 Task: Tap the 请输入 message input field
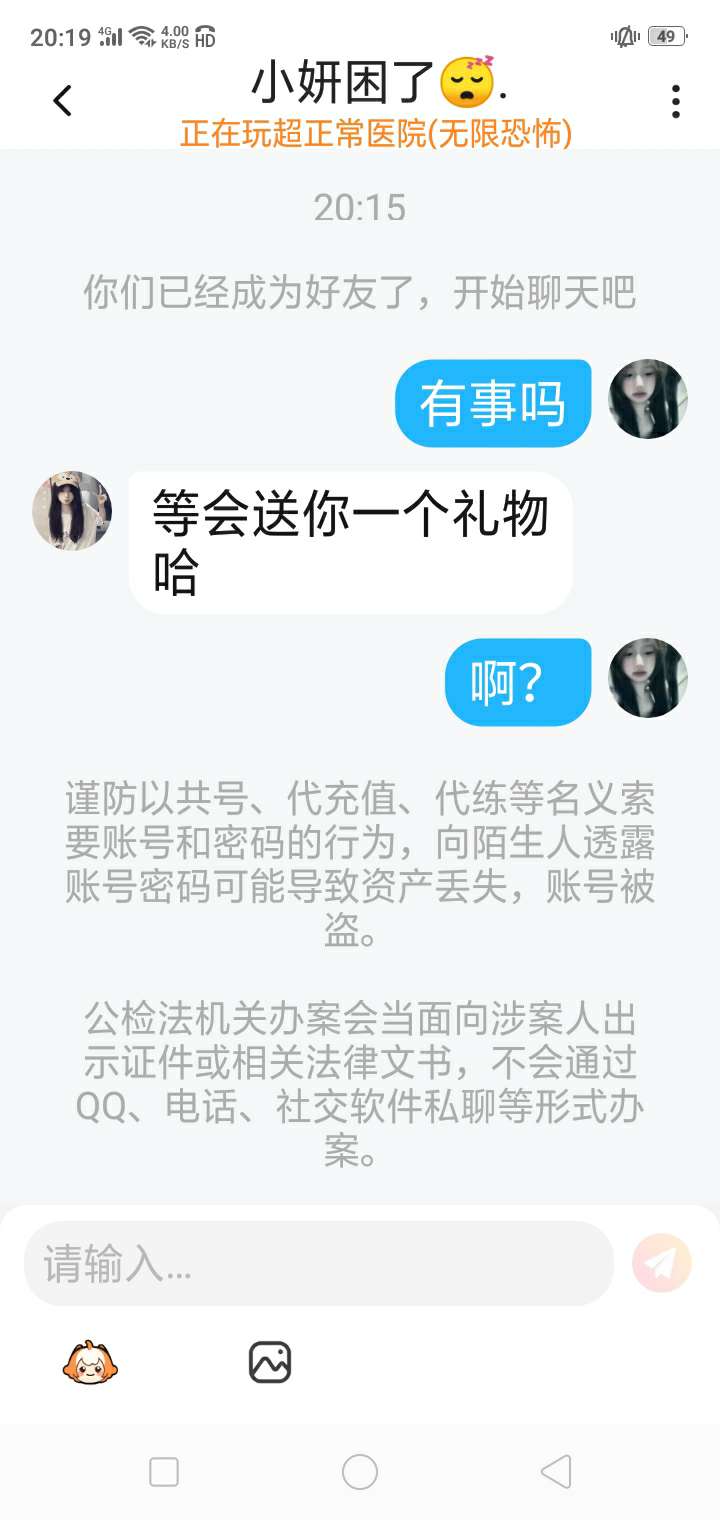pos(318,1264)
